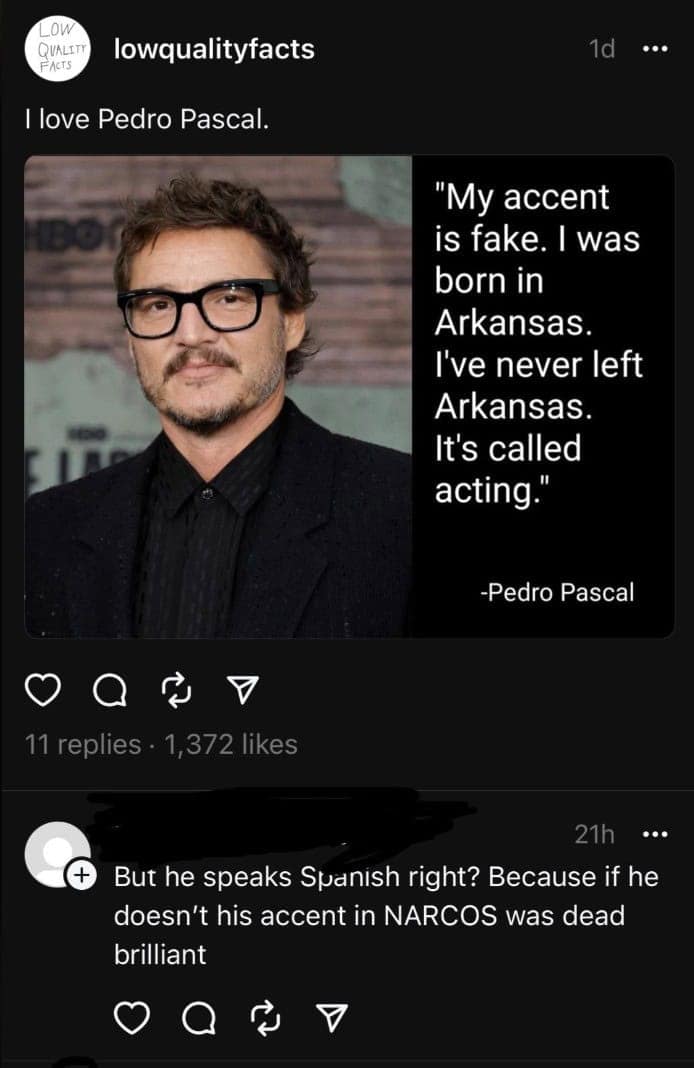Share the NARCOS accent reply
Viewport: 694px width, 1068px height.
pos(328,1019)
